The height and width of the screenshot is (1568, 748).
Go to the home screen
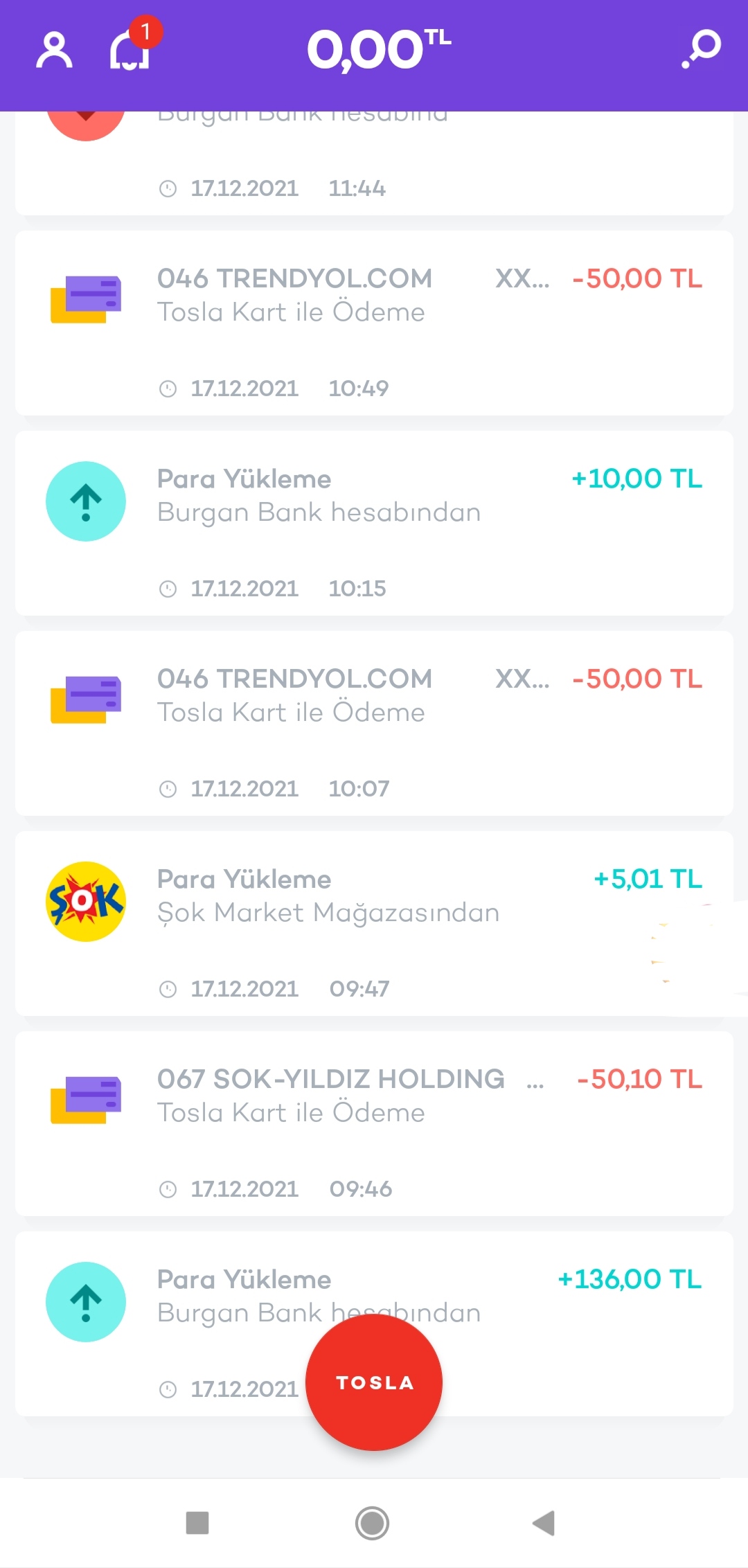[x=373, y=1523]
